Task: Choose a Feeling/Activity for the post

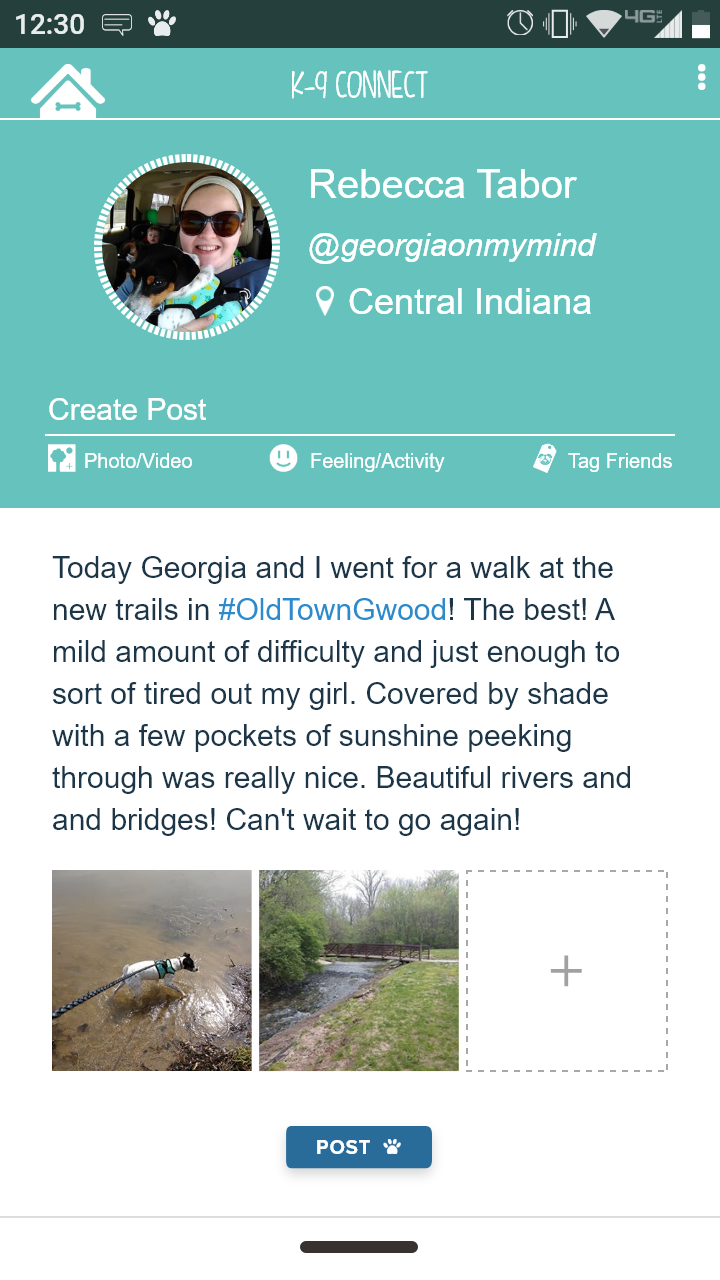Action: [x=357, y=461]
